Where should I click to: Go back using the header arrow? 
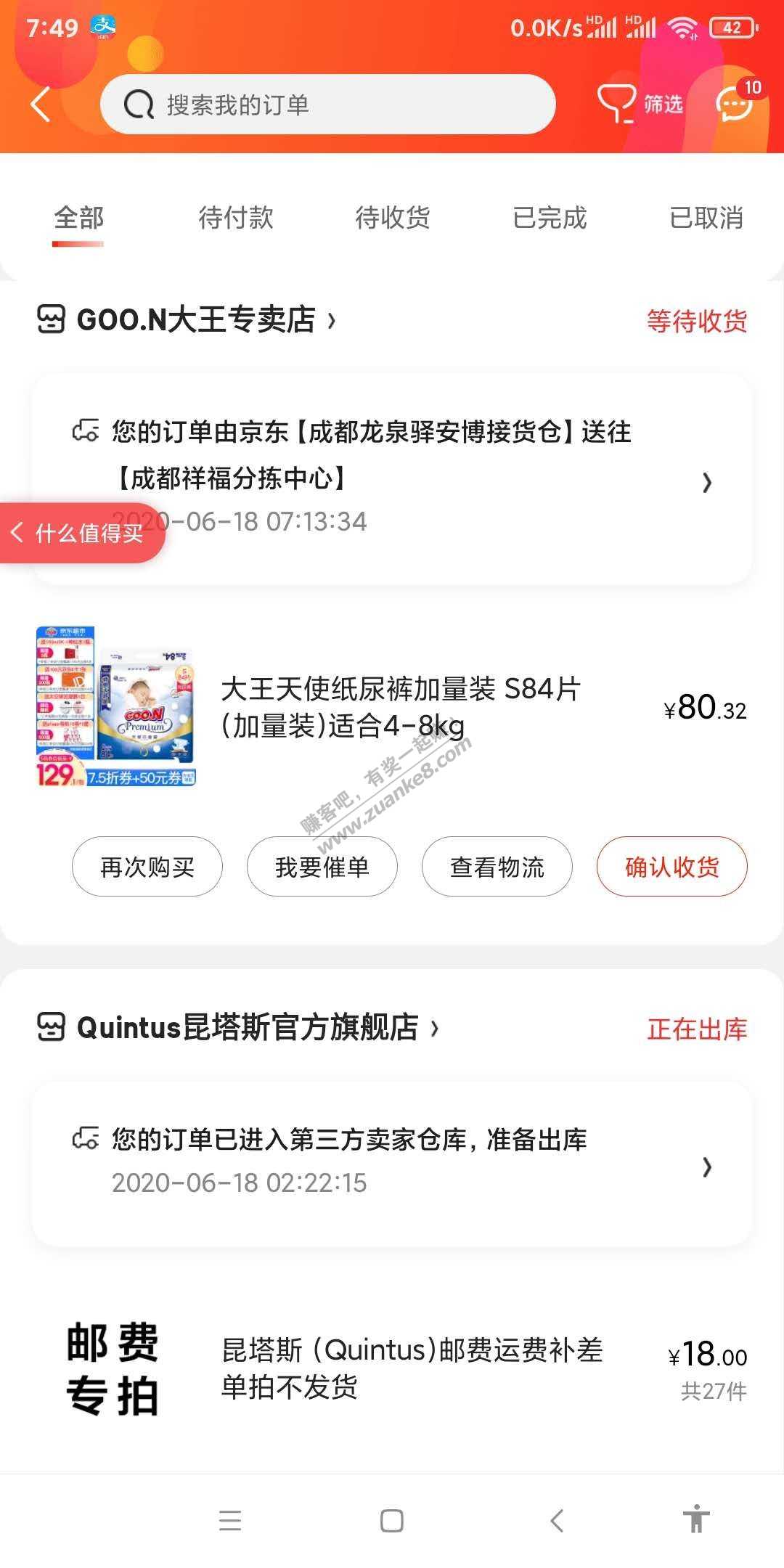(41, 105)
